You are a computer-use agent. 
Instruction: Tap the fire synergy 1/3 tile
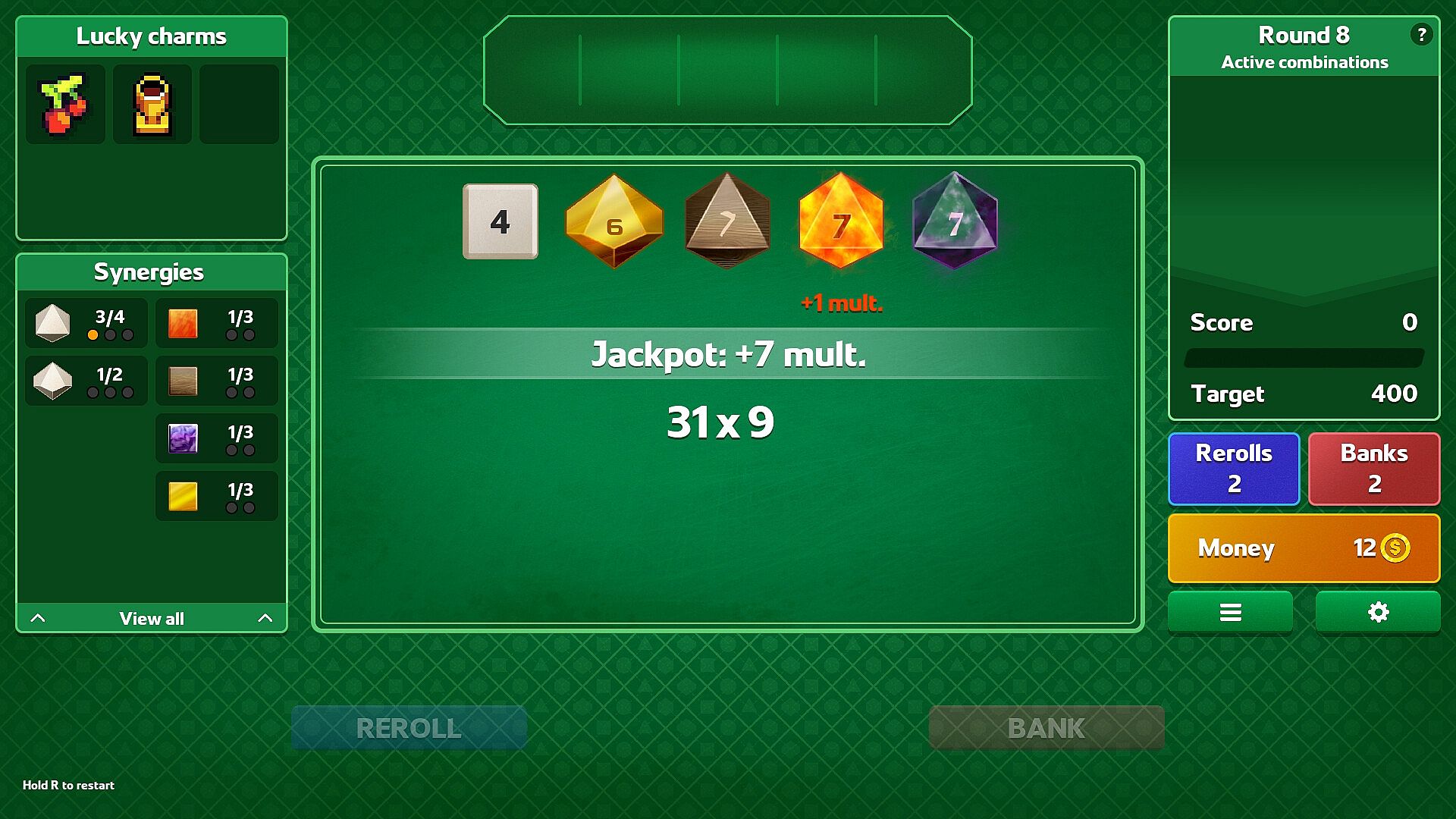(x=217, y=324)
